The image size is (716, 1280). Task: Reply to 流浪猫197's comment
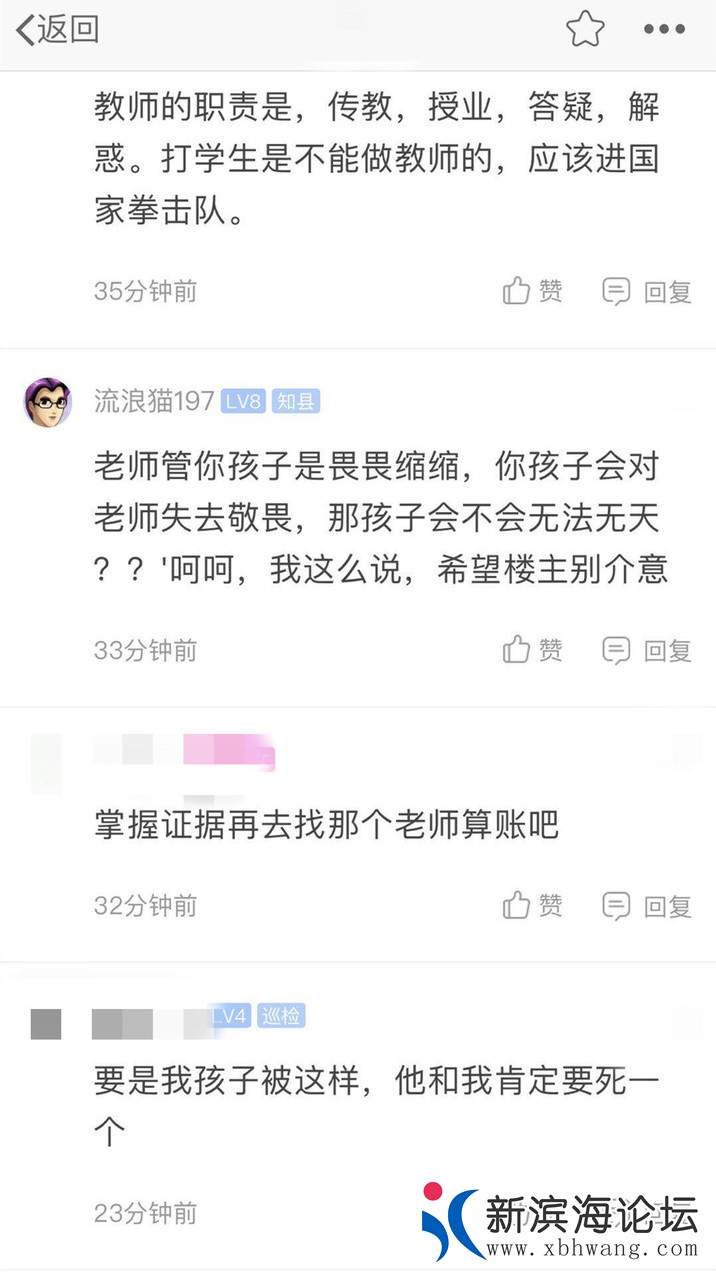[x=647, y=650]
